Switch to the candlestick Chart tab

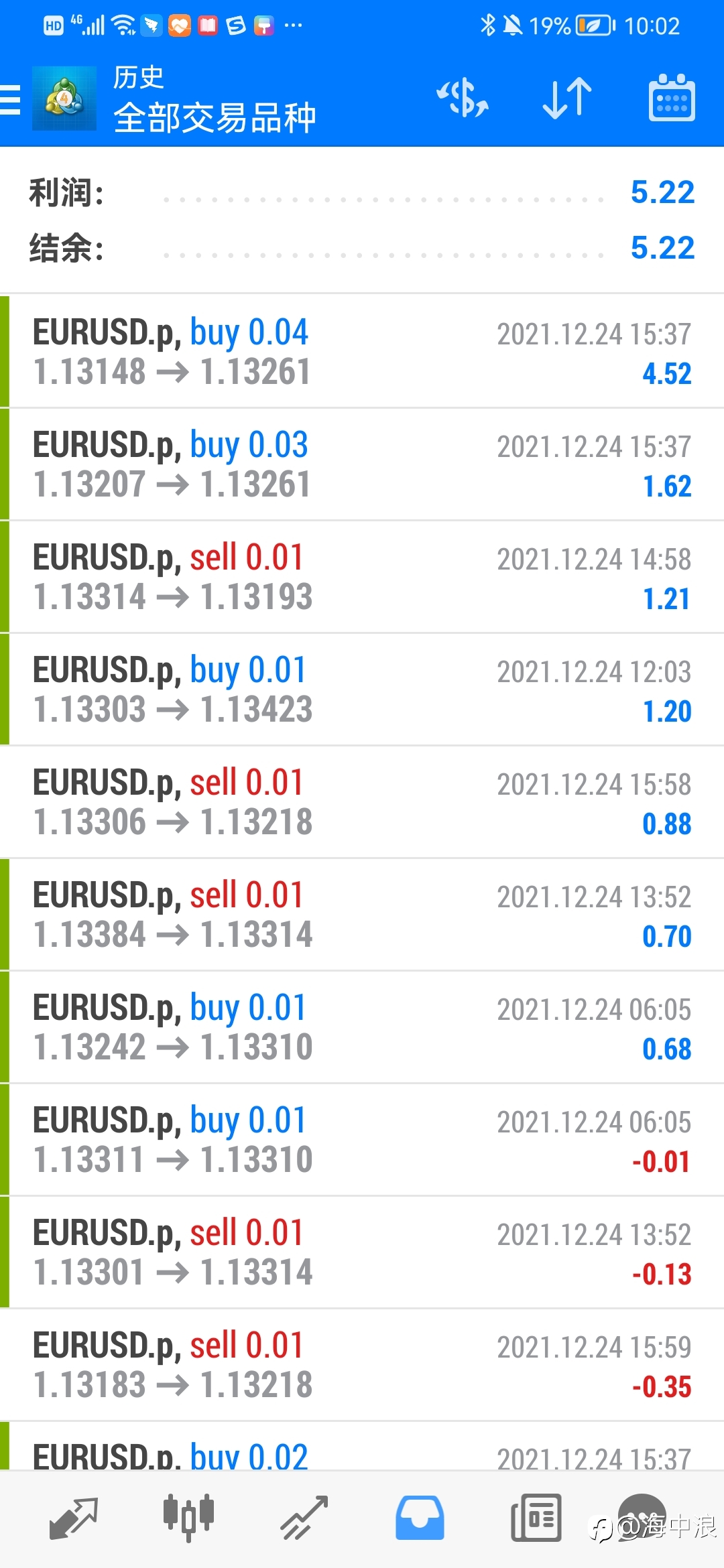click(x=188, y=1518)
